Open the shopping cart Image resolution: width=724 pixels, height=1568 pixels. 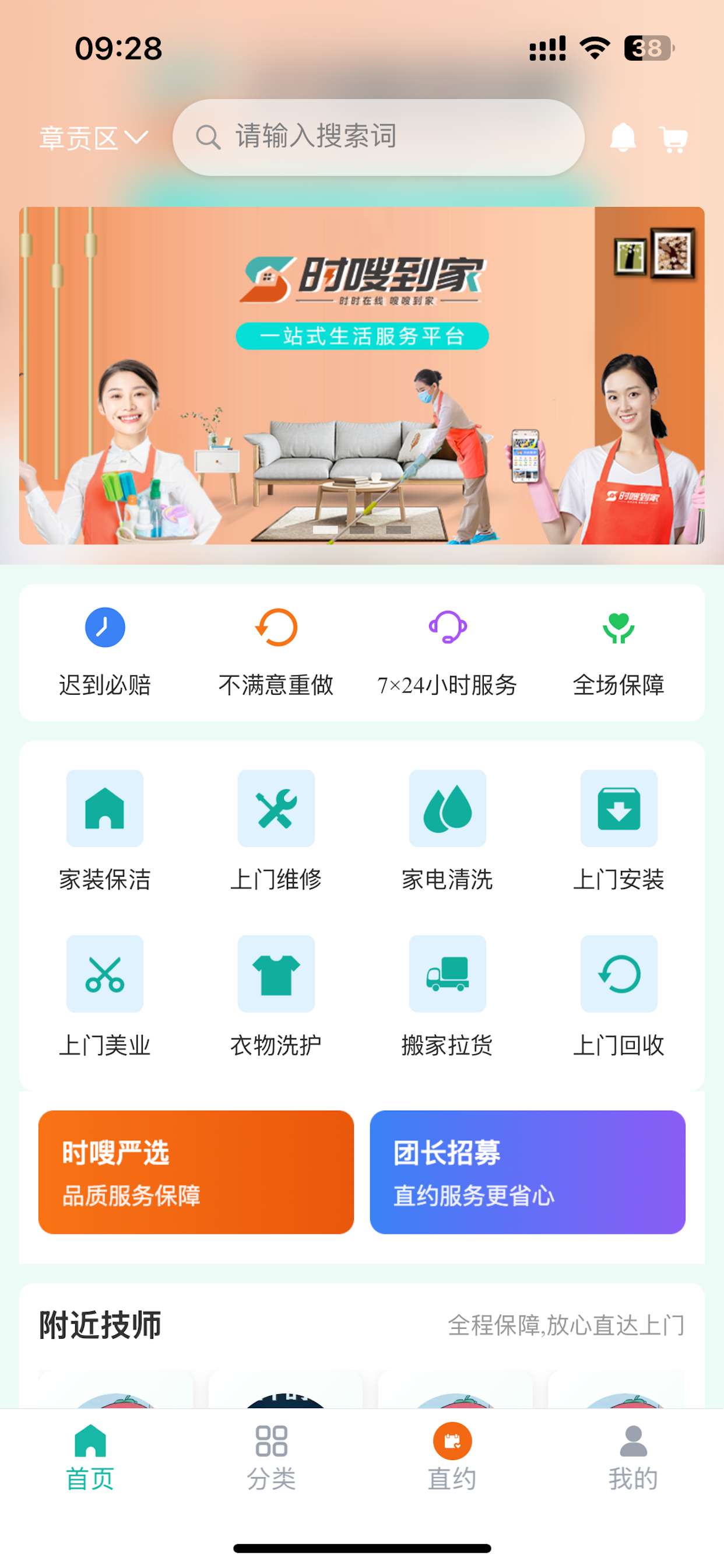(673, 139)
